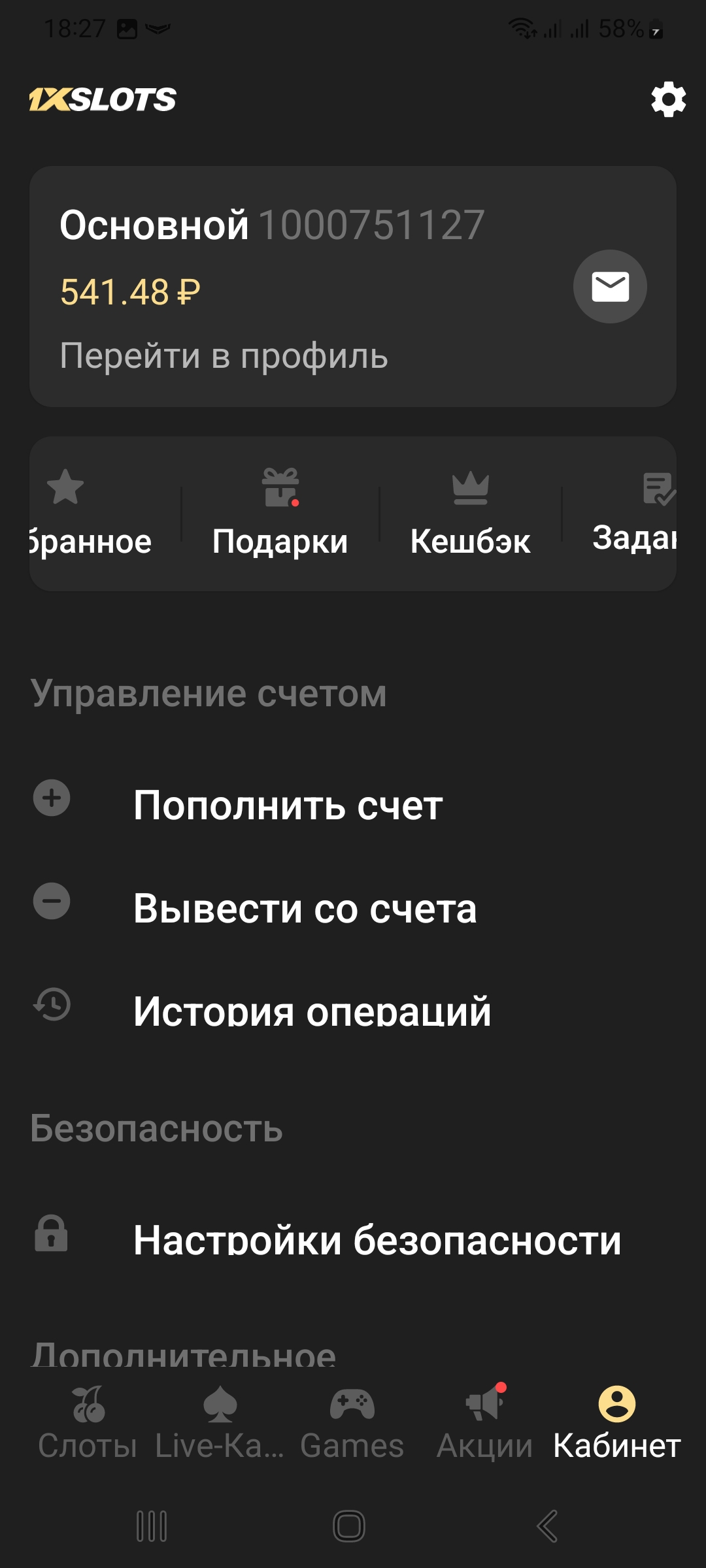Select Пополнить счет
706x1568 pixels.
pyautogui.click(x=288, y=805)
